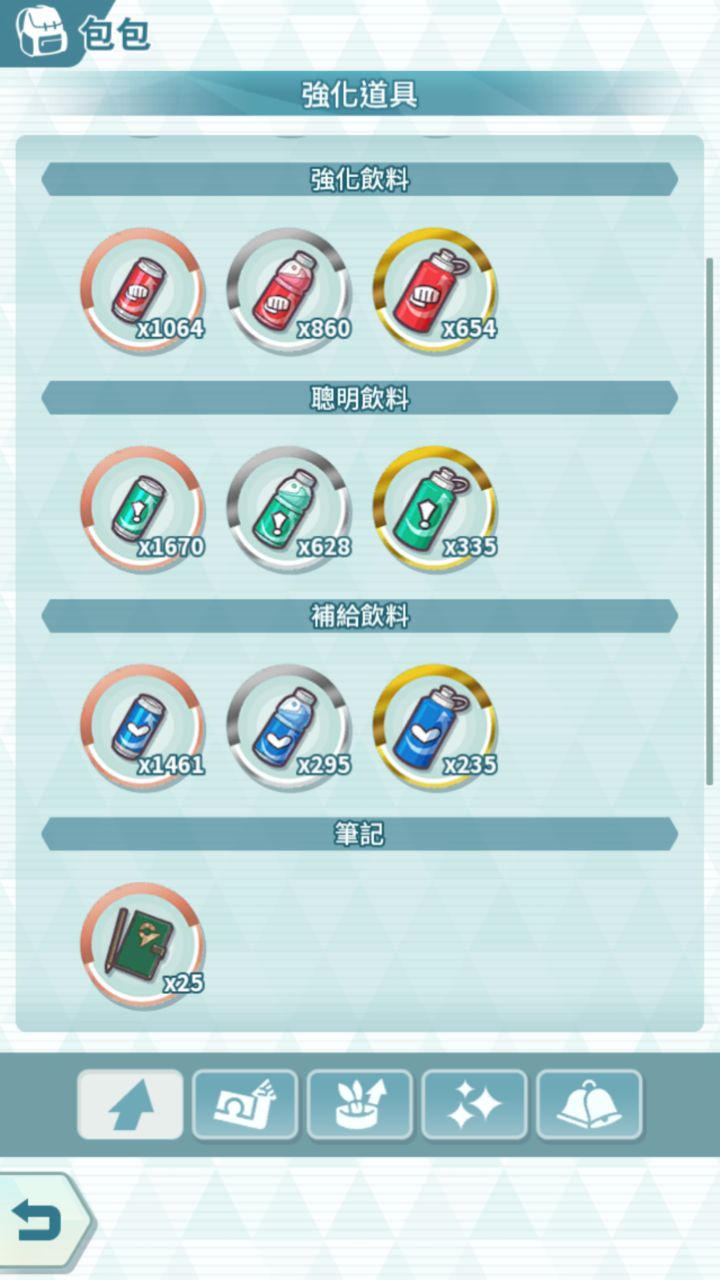Select the blue can drink x1461
Viewport: 720px width, 1280px height.
142,727
